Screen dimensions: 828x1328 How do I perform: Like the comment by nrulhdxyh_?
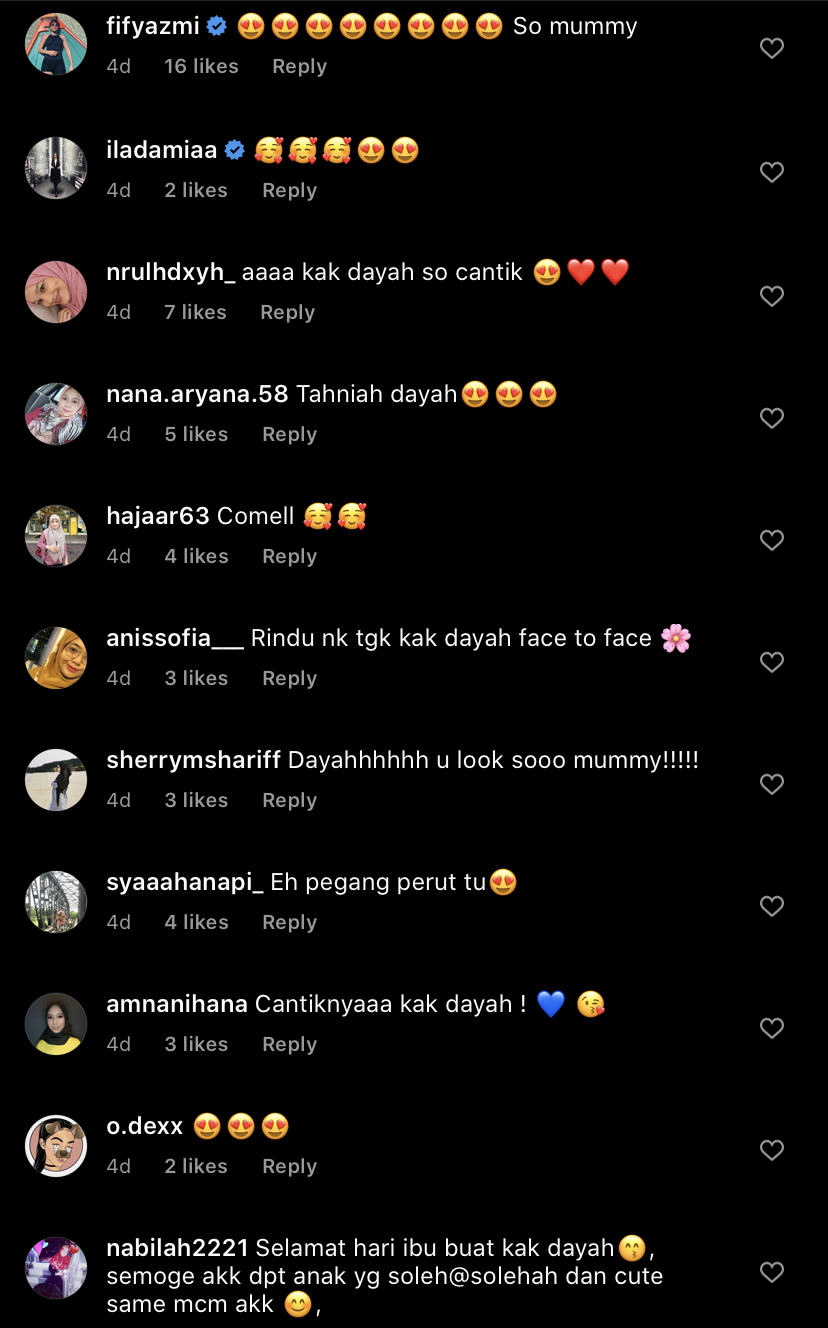coord(771,296)
